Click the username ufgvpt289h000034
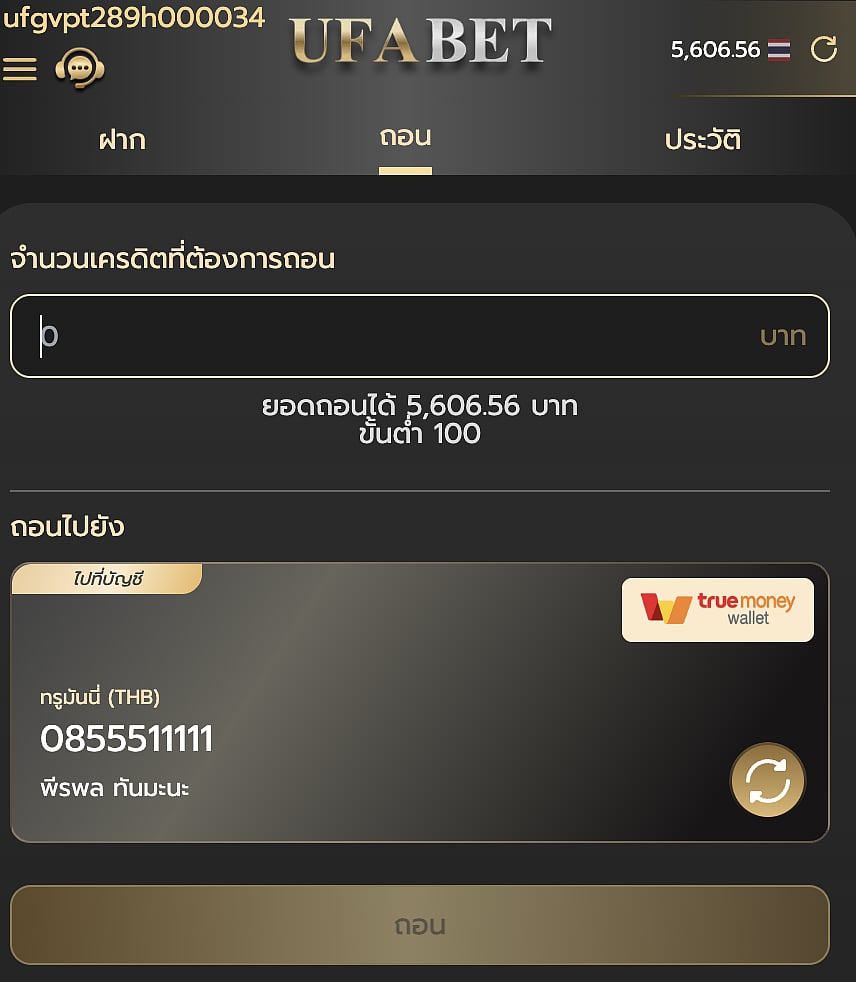 tap(132, 17)
